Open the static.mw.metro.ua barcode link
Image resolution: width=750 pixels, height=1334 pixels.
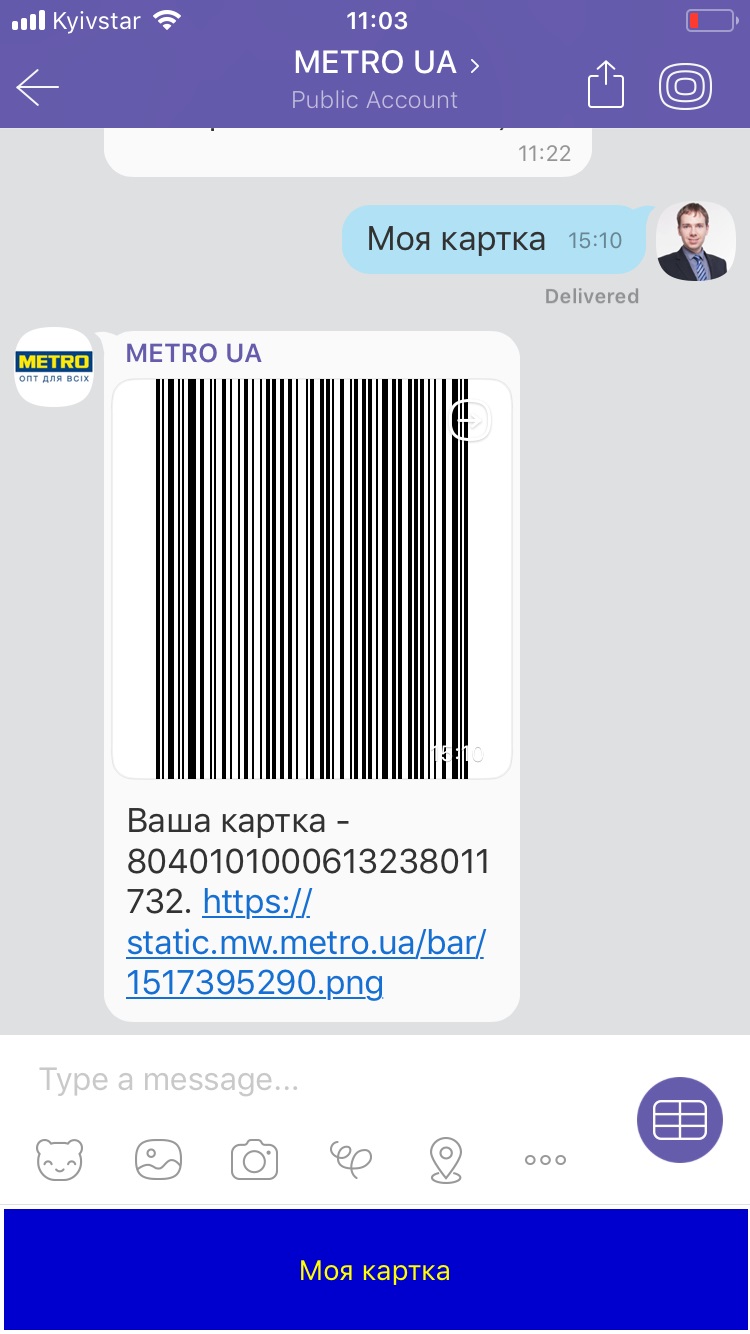[305, 943]
